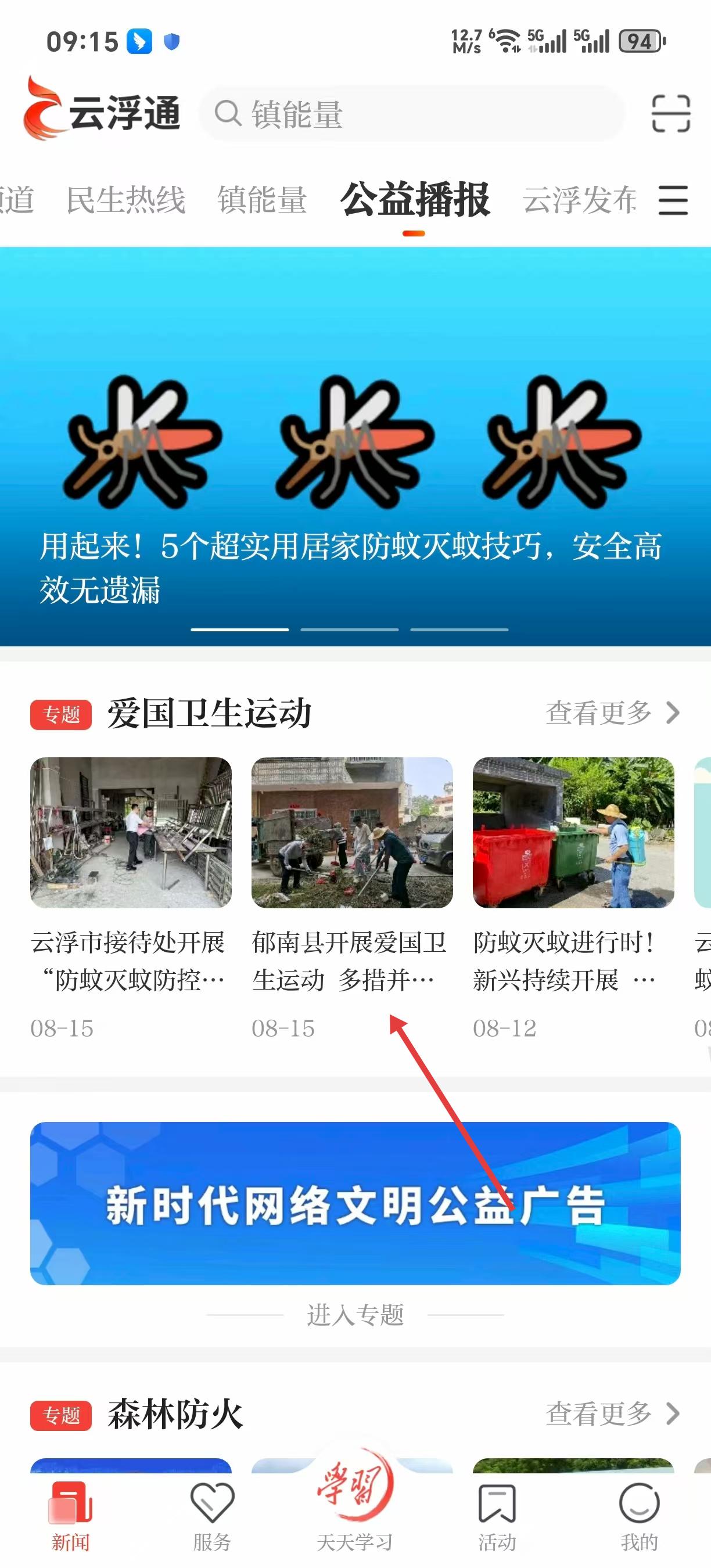Go to the 活动 bottom tab

point(497,1516)
